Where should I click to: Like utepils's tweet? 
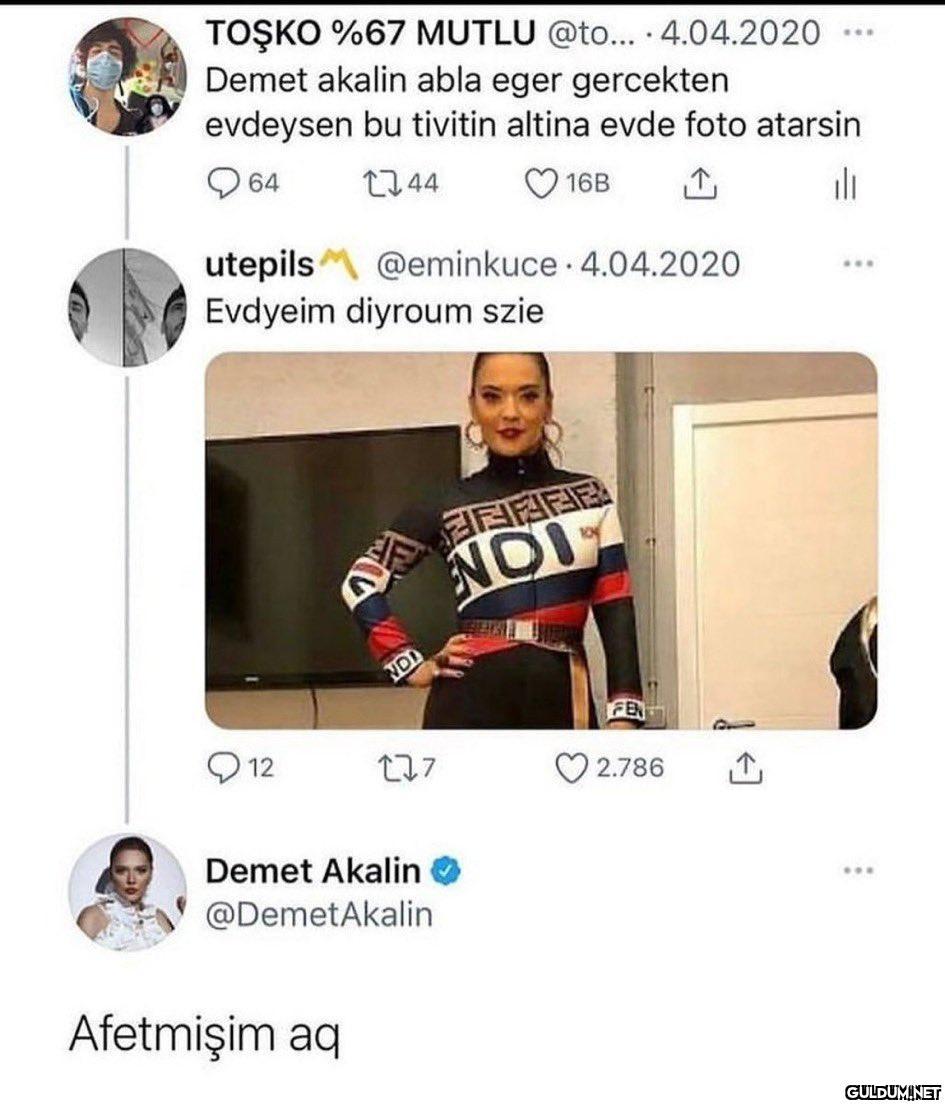[571, 768]
